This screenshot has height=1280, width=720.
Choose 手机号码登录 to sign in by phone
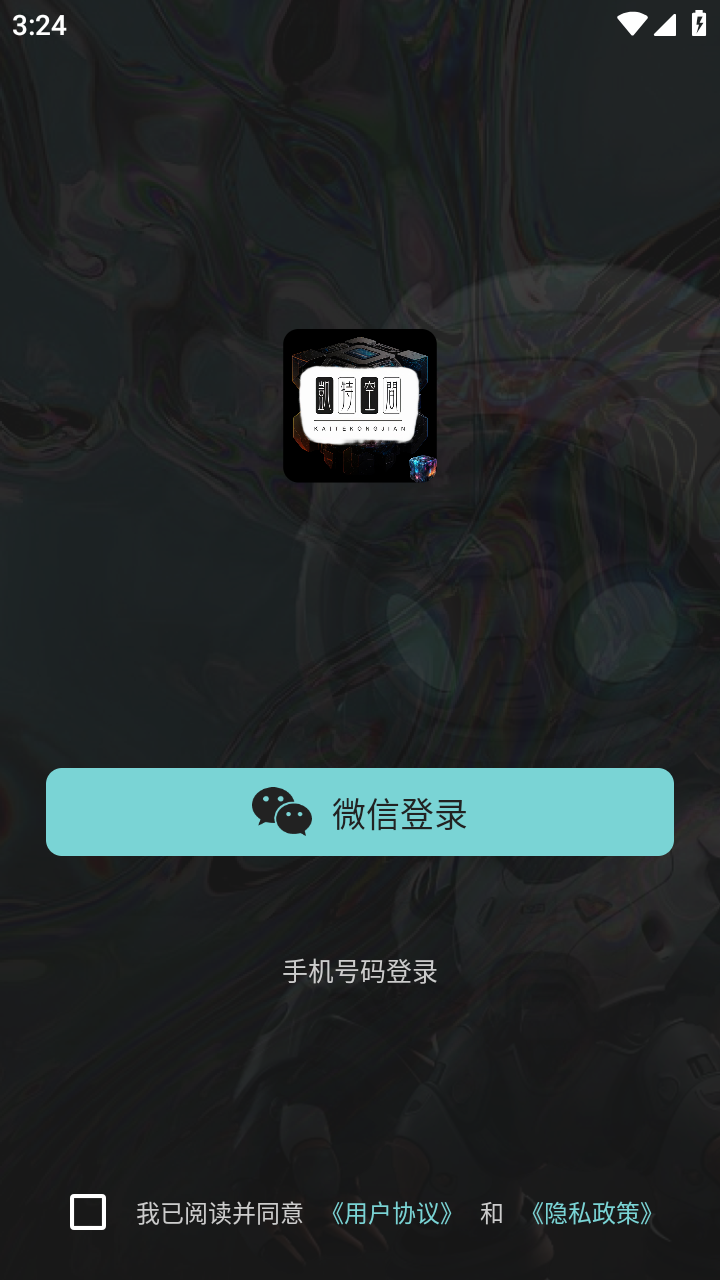pos(360,972)
